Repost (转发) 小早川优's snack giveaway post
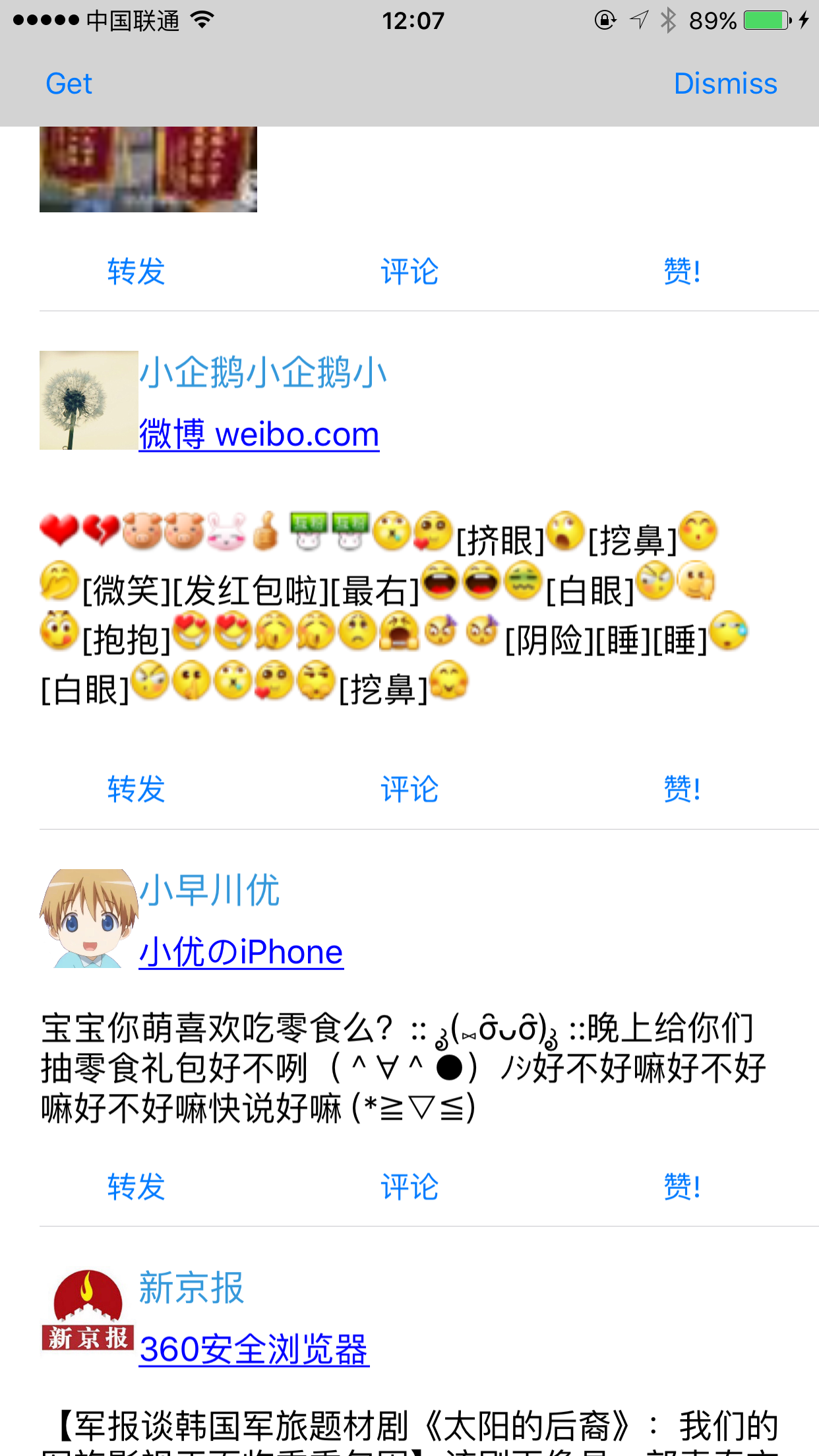Viewport: 819px width, 1456px height. coord(136,1187)
